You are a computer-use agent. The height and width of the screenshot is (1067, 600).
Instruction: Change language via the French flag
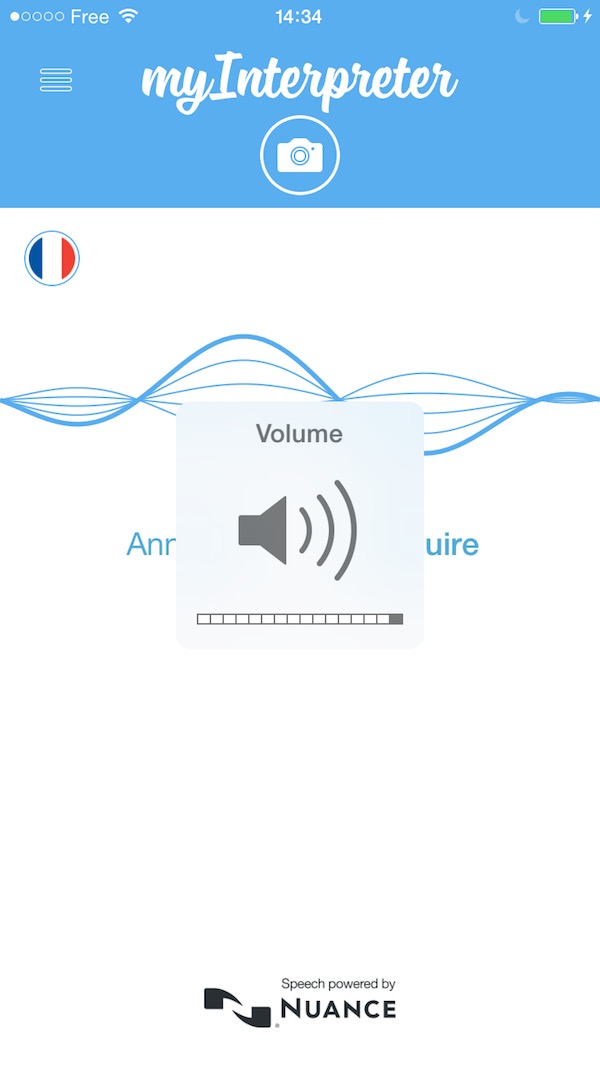point(52,259)
